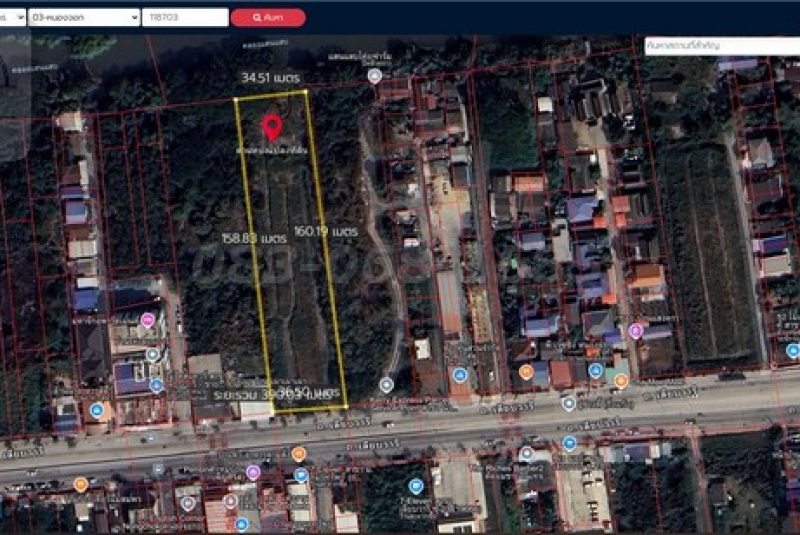Select the red pin on the highlighted parcel
800x535 pixels.
coord(271,127)
